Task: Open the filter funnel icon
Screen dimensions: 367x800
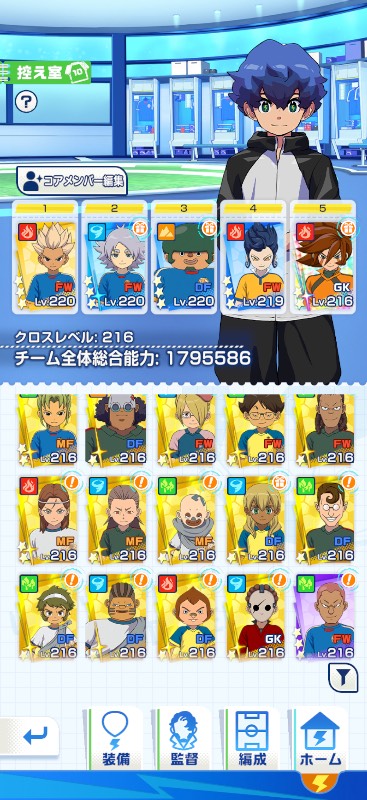Action: point(343,677)
